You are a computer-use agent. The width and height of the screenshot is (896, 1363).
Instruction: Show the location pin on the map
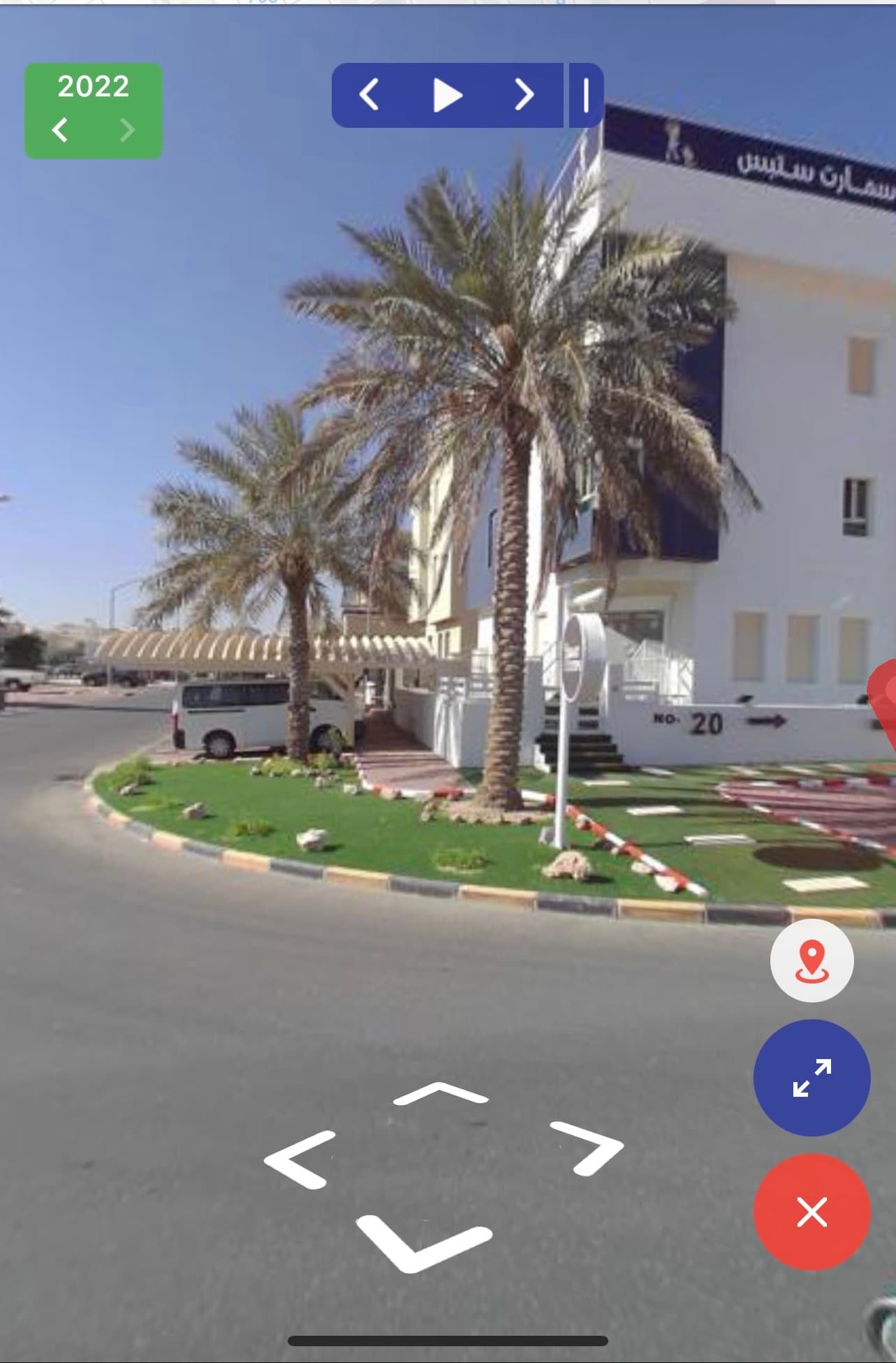(811, 961)
